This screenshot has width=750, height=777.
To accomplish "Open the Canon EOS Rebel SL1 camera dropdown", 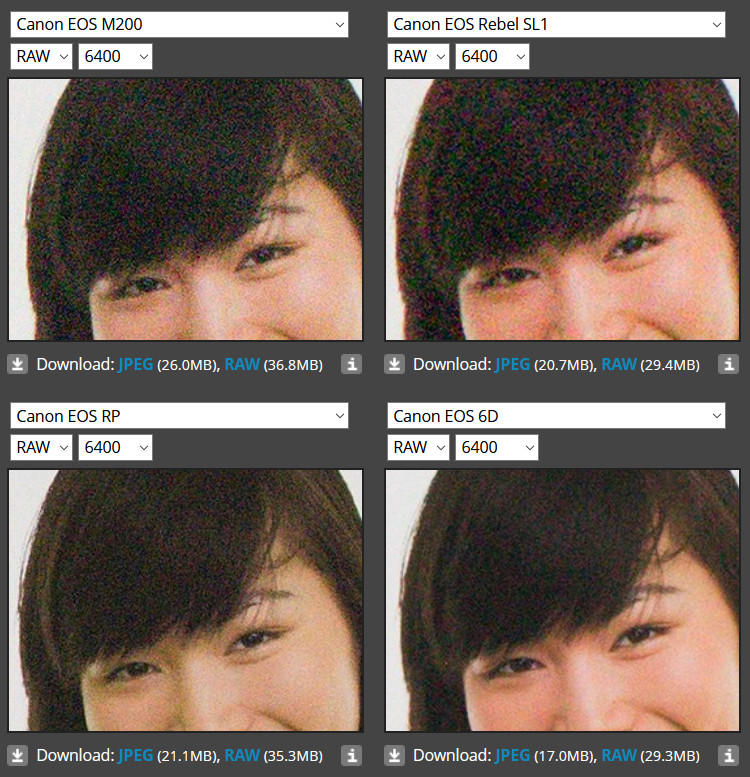I will pos(556,24).
